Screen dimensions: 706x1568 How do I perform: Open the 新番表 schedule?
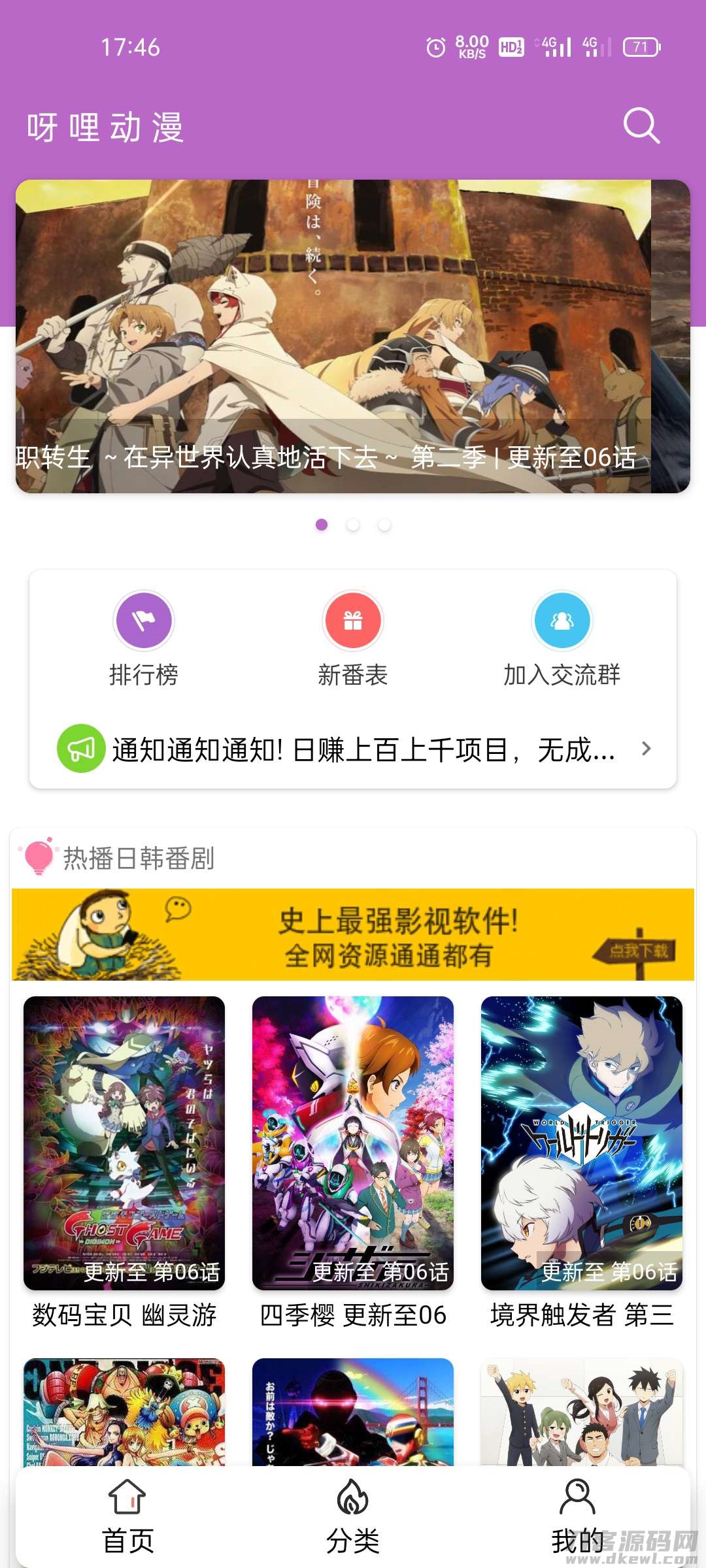pyautogui.click(x=353, y=638)
